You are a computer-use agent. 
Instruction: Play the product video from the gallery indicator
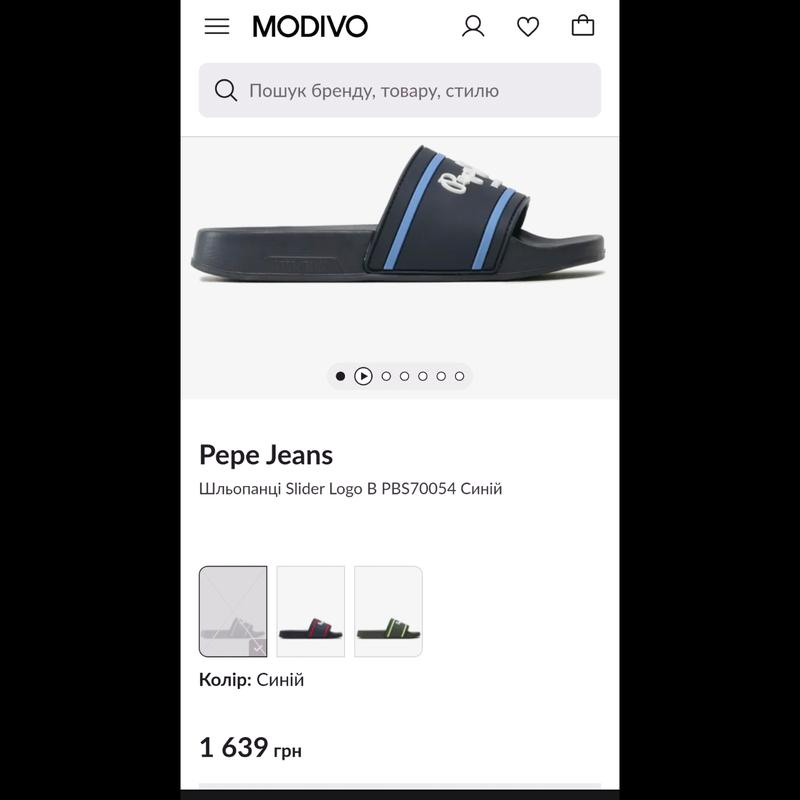(x=363, y=376)
